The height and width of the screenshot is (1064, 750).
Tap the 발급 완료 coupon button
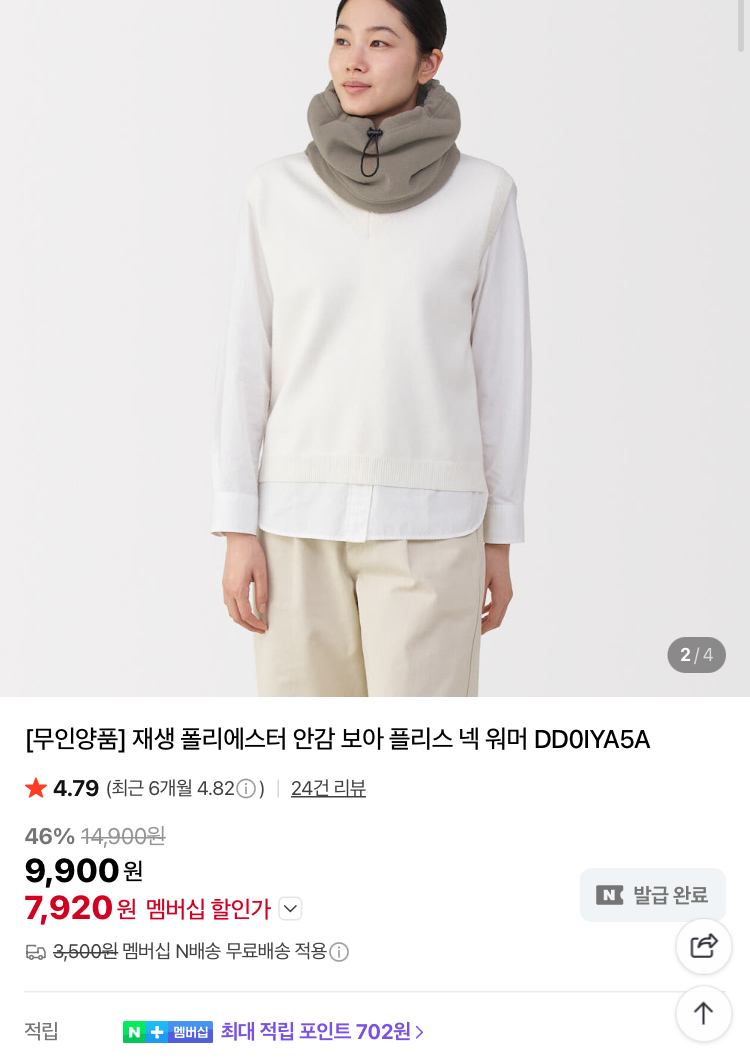(x=652, y=895)
